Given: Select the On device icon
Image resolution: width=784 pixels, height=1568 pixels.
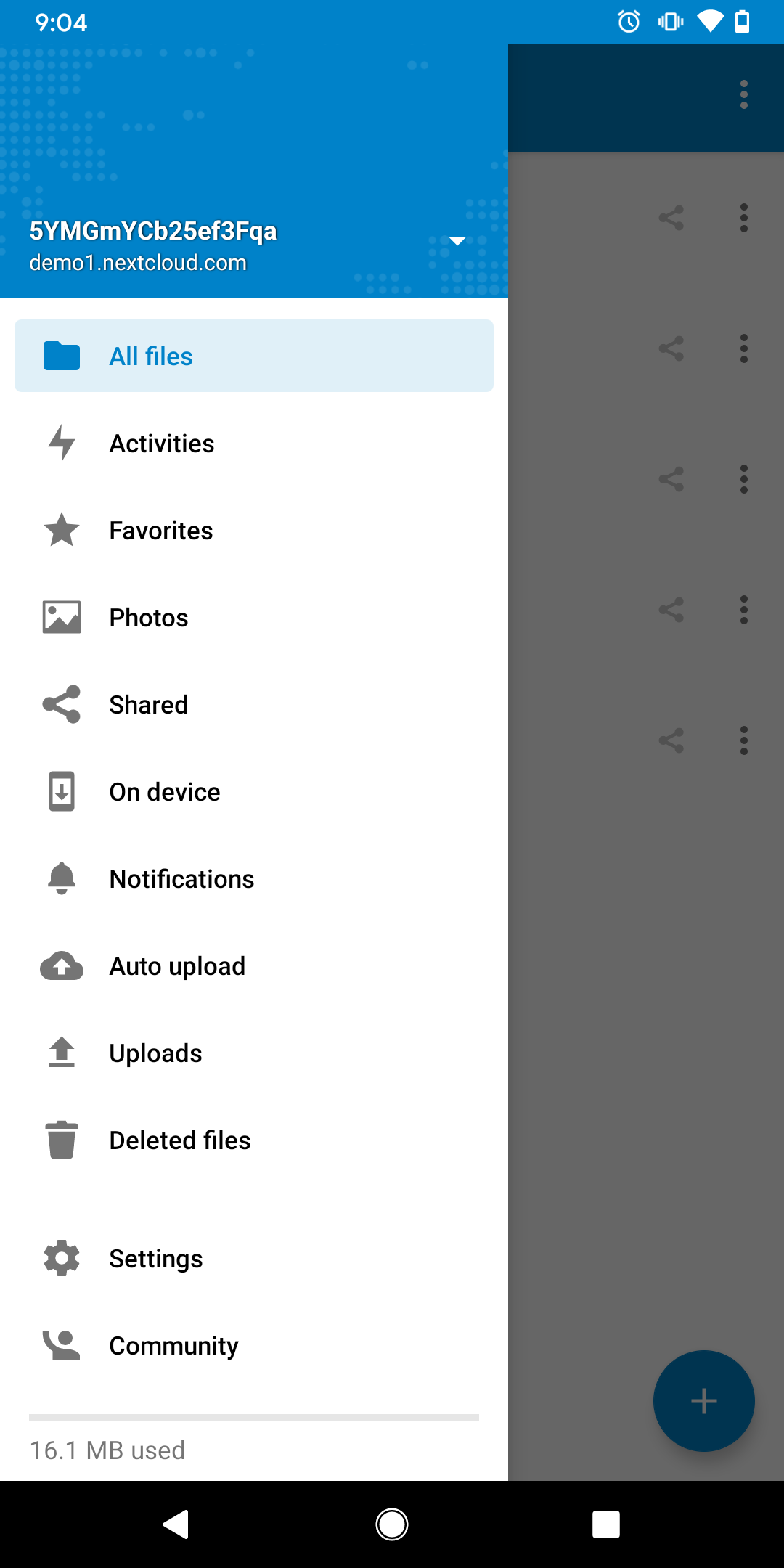Looking at the screenshot, I should 62,791.
